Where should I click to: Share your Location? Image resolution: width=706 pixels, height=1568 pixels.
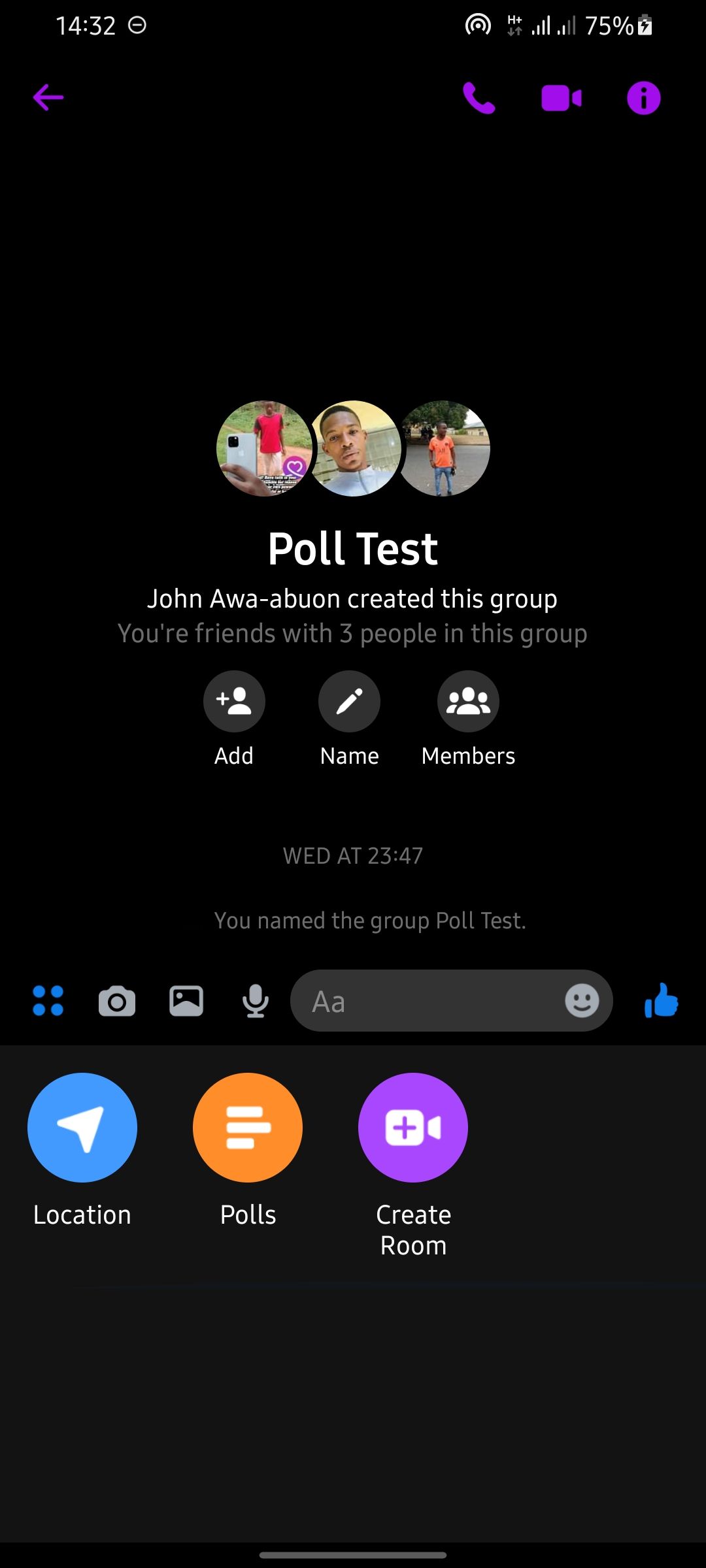(82, 1128)
